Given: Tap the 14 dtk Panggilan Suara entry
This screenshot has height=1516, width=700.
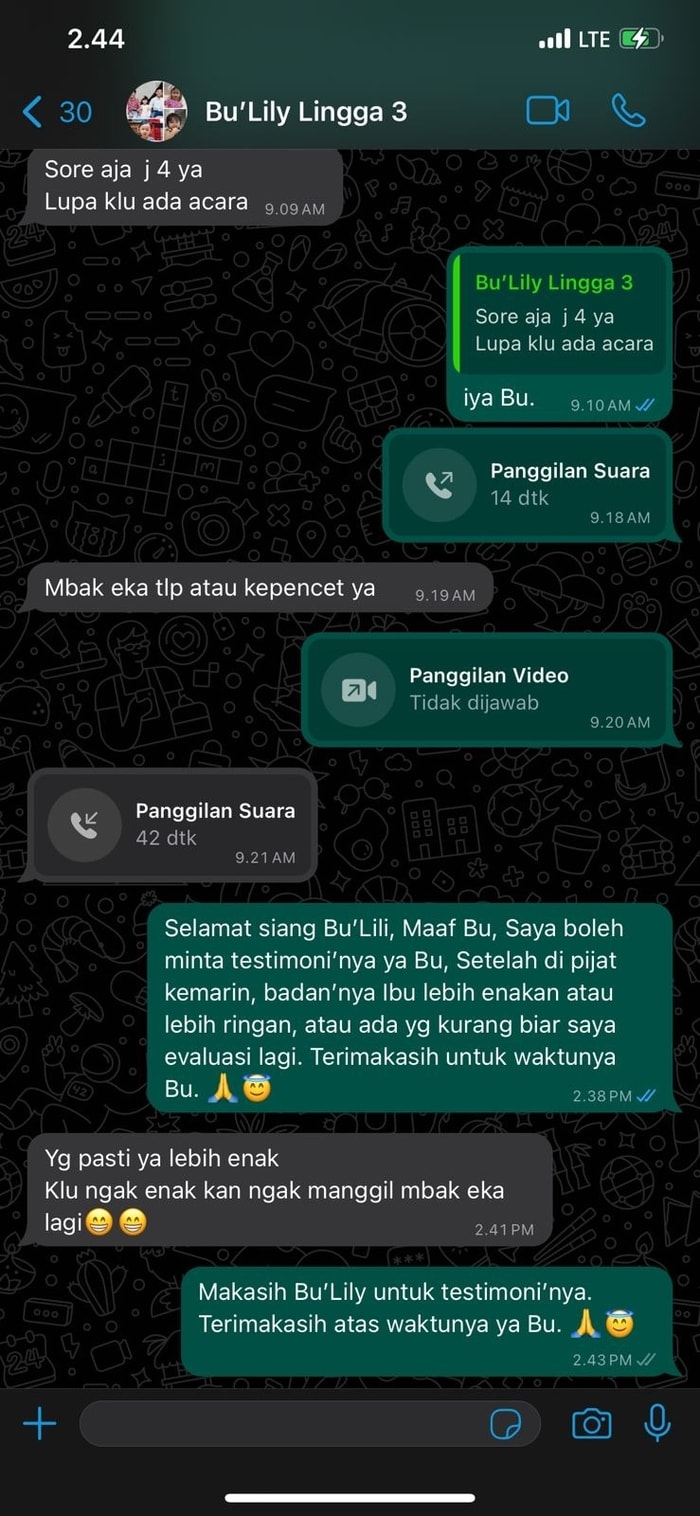Looking at the screenshot, I should (x=528, y=485).
